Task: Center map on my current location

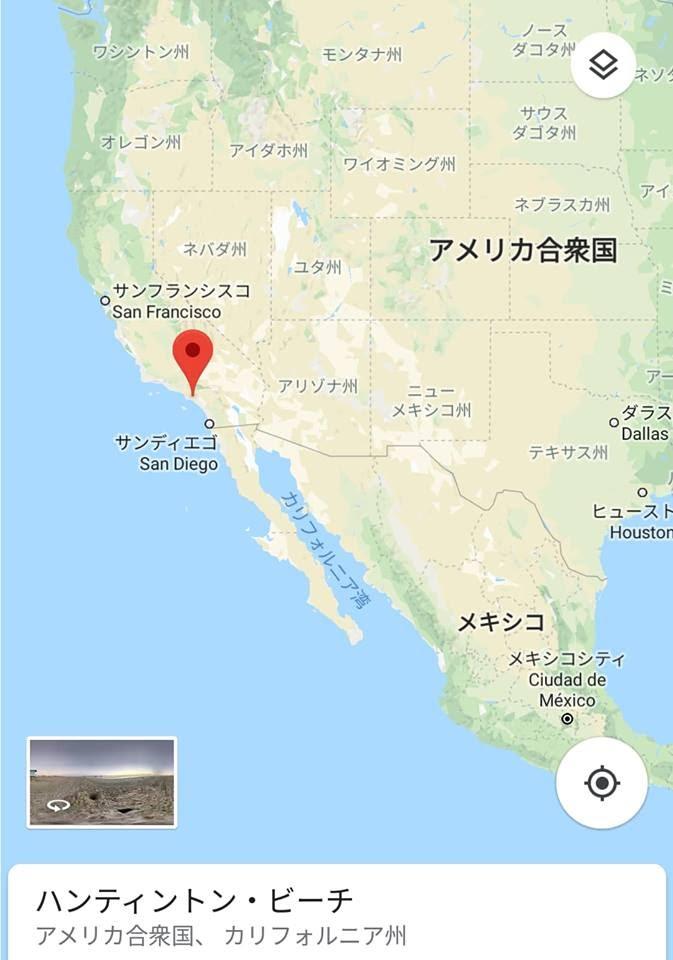Action: click(x=601, y=783)
